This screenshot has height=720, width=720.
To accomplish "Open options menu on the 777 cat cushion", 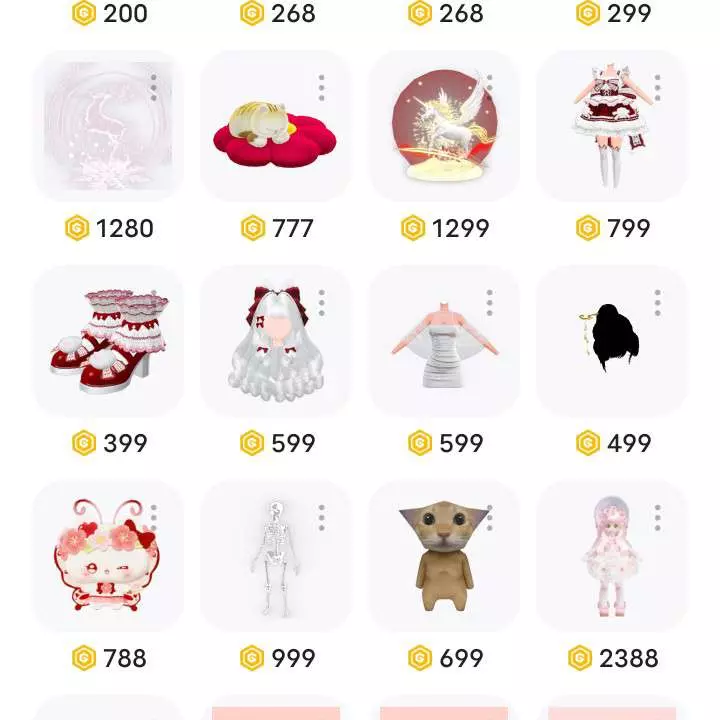I will coord(321,88).
